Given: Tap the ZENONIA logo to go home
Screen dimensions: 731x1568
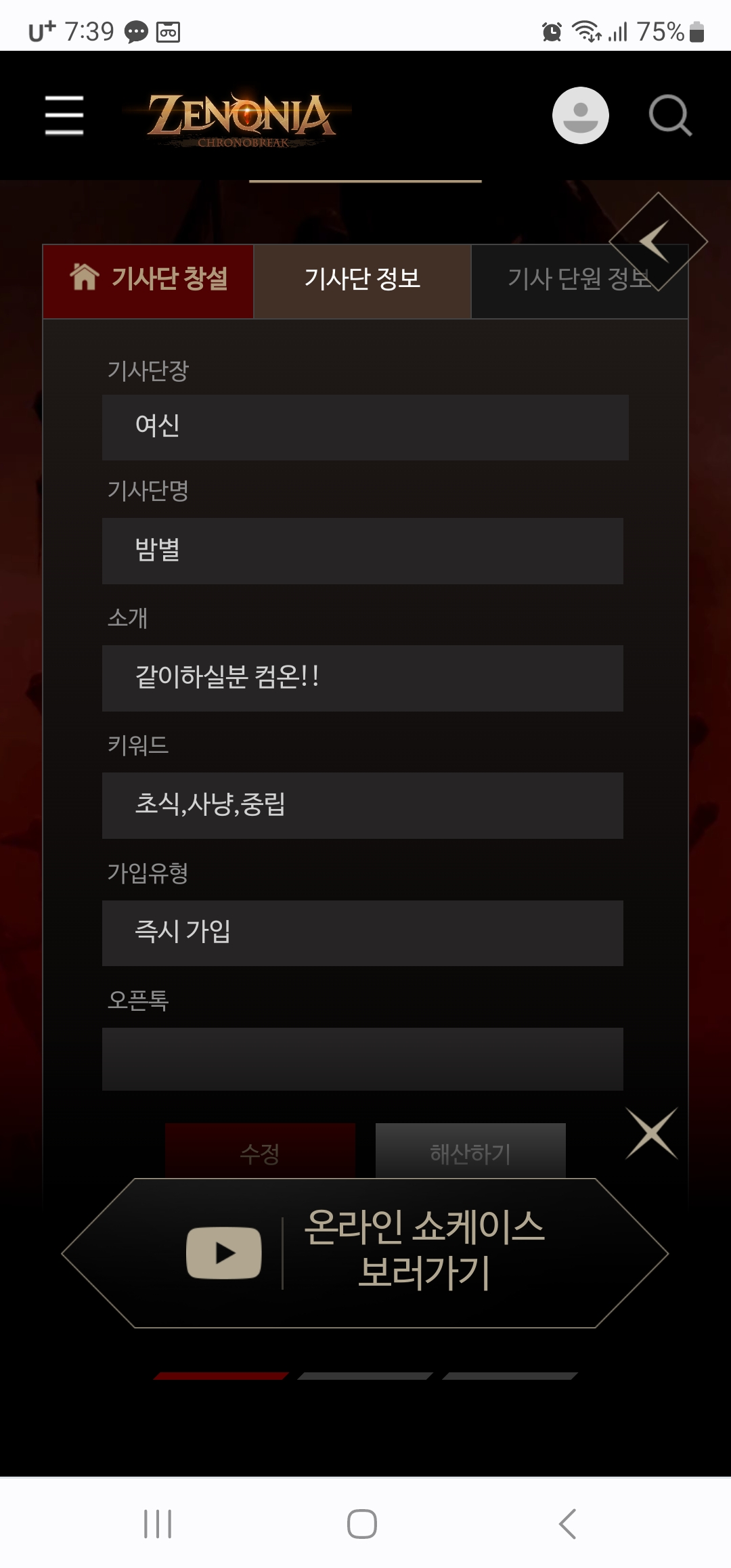Looking at the screenshot, I should click(x=242, y=116).
